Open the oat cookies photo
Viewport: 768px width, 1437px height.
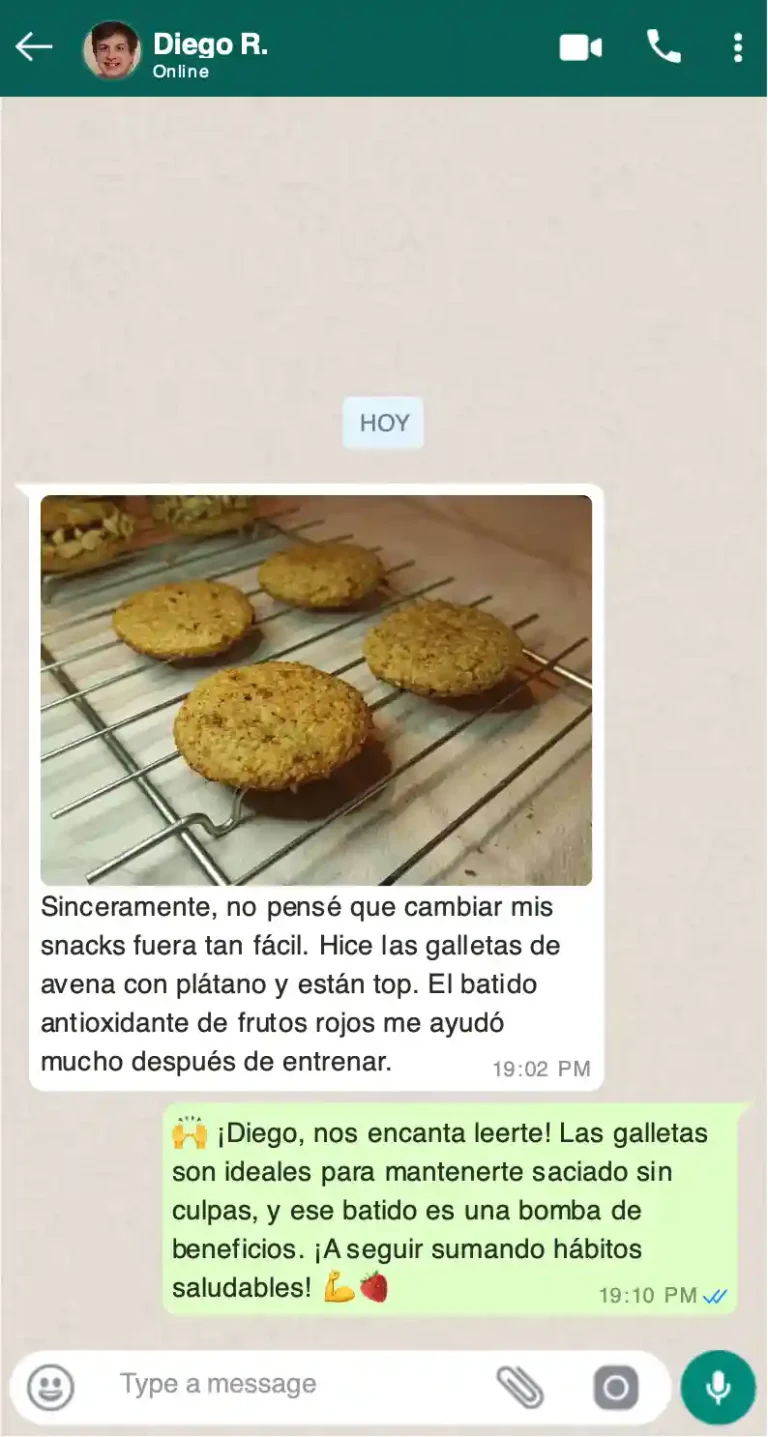pos(316,690)
